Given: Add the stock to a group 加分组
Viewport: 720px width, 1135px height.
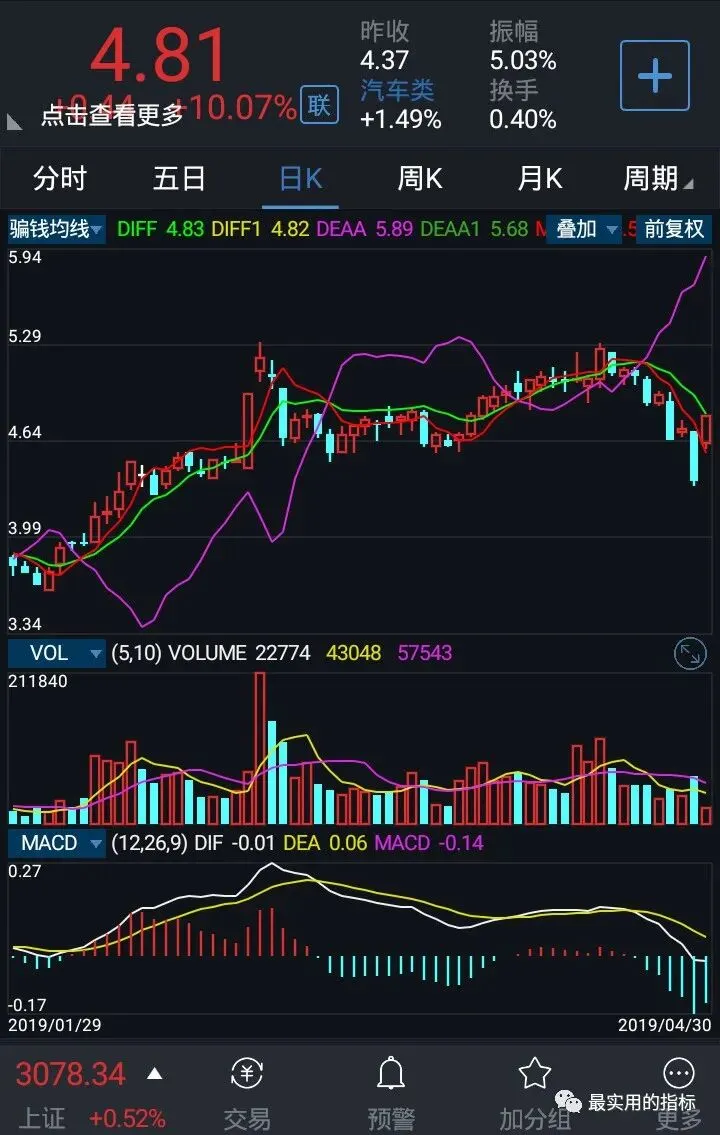Looking at the screenshot, I should [534, 1092].
